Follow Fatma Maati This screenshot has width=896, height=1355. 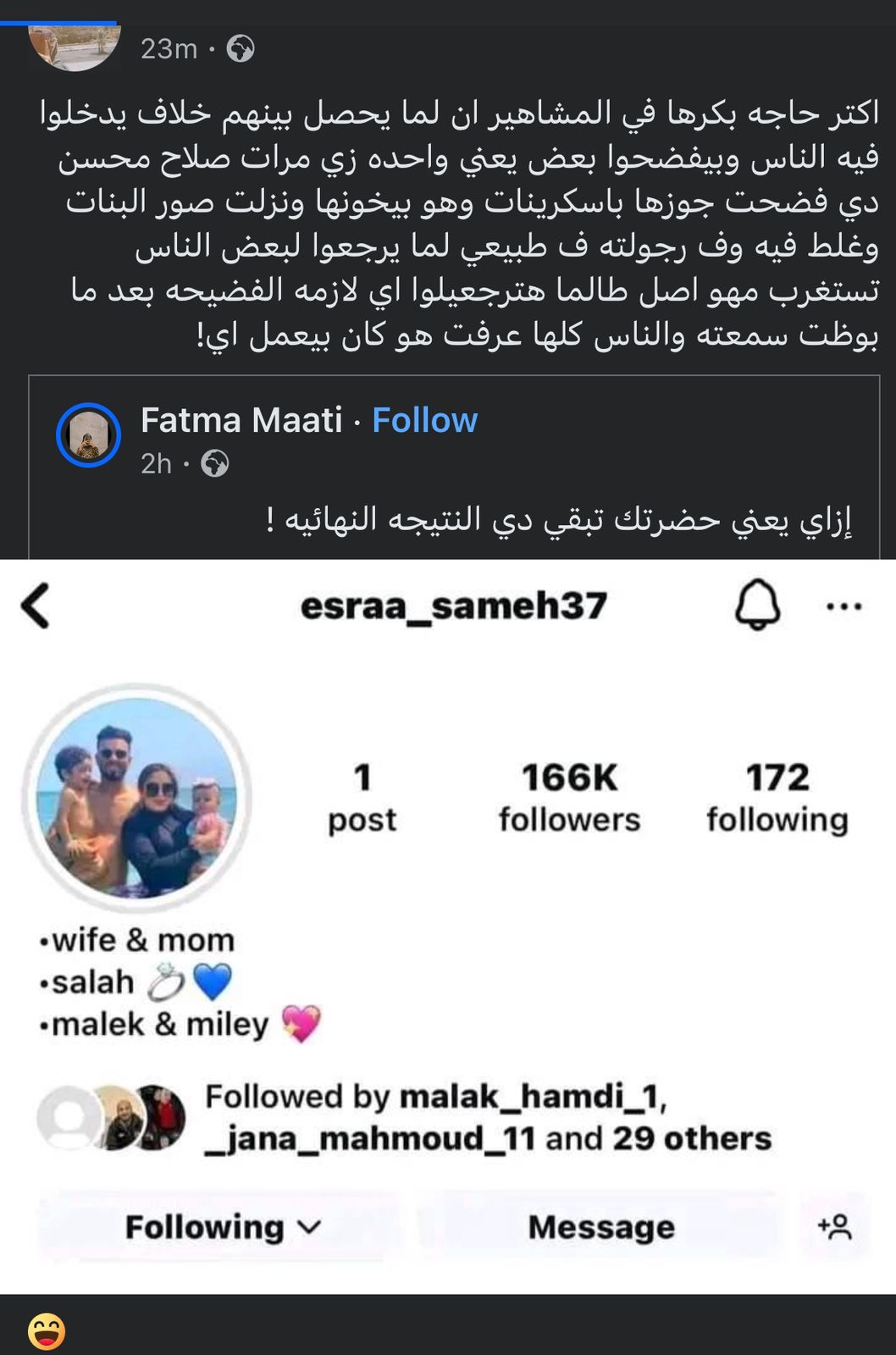click(x=424, y=420)
